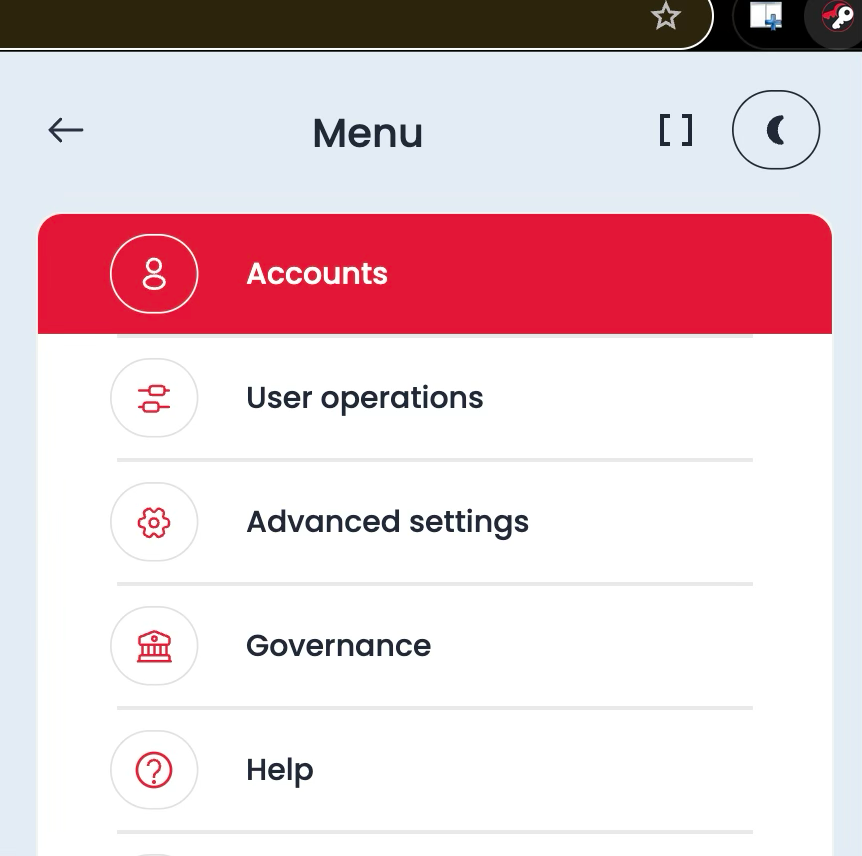Toggle dark mode with the moon button
862x856 pixels.
pos(776,130)
